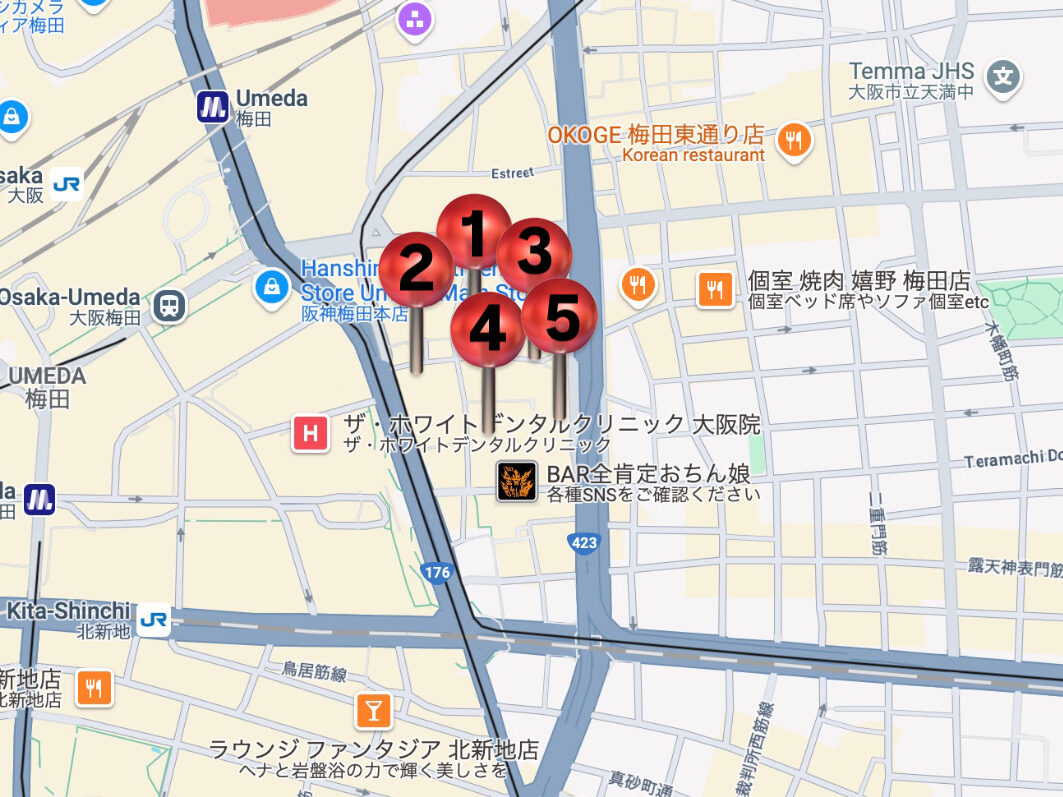Select the Osaka-Umeda train station marker
Image resolution: width=1063 pixels, height=797 pixels.
click(x=170, y=305)
